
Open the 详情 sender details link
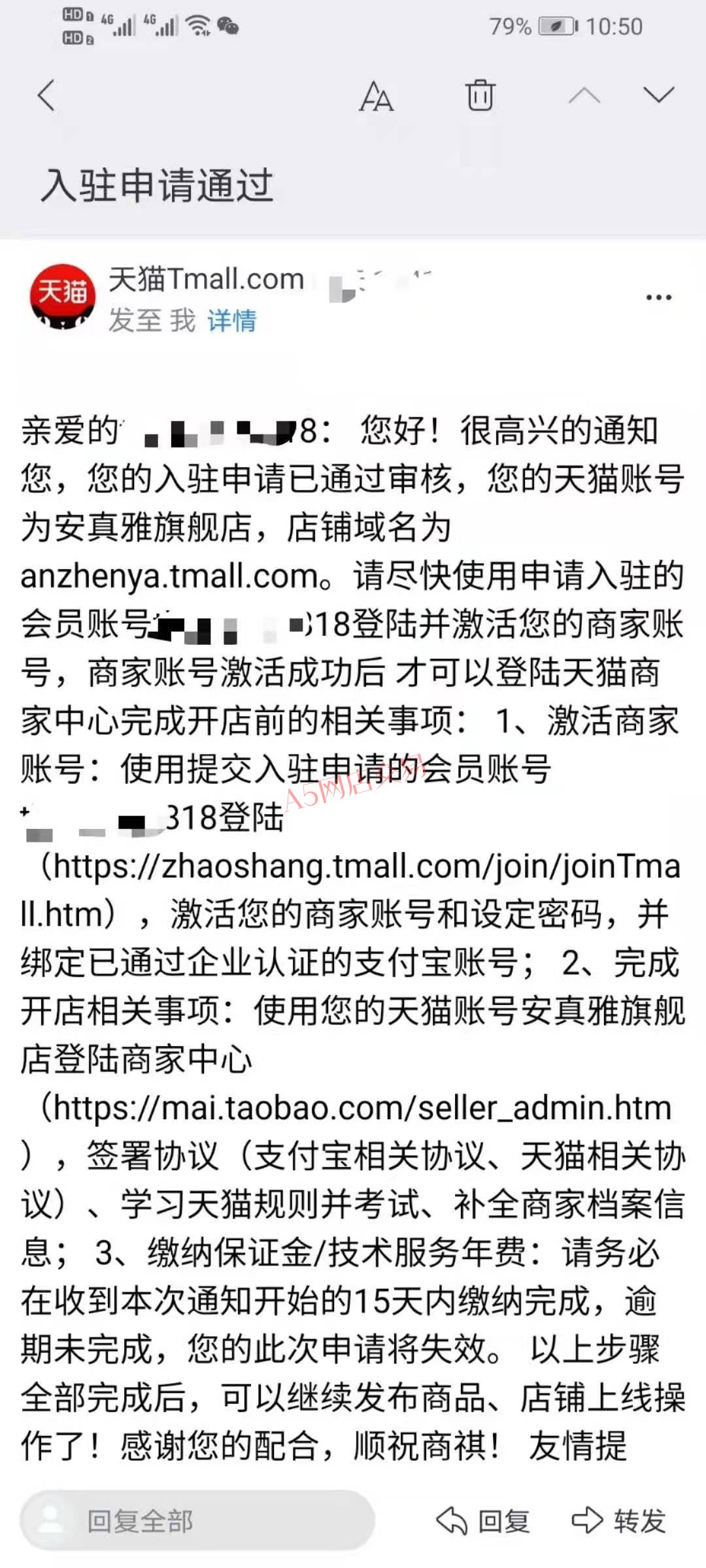(x=232, y=321)
